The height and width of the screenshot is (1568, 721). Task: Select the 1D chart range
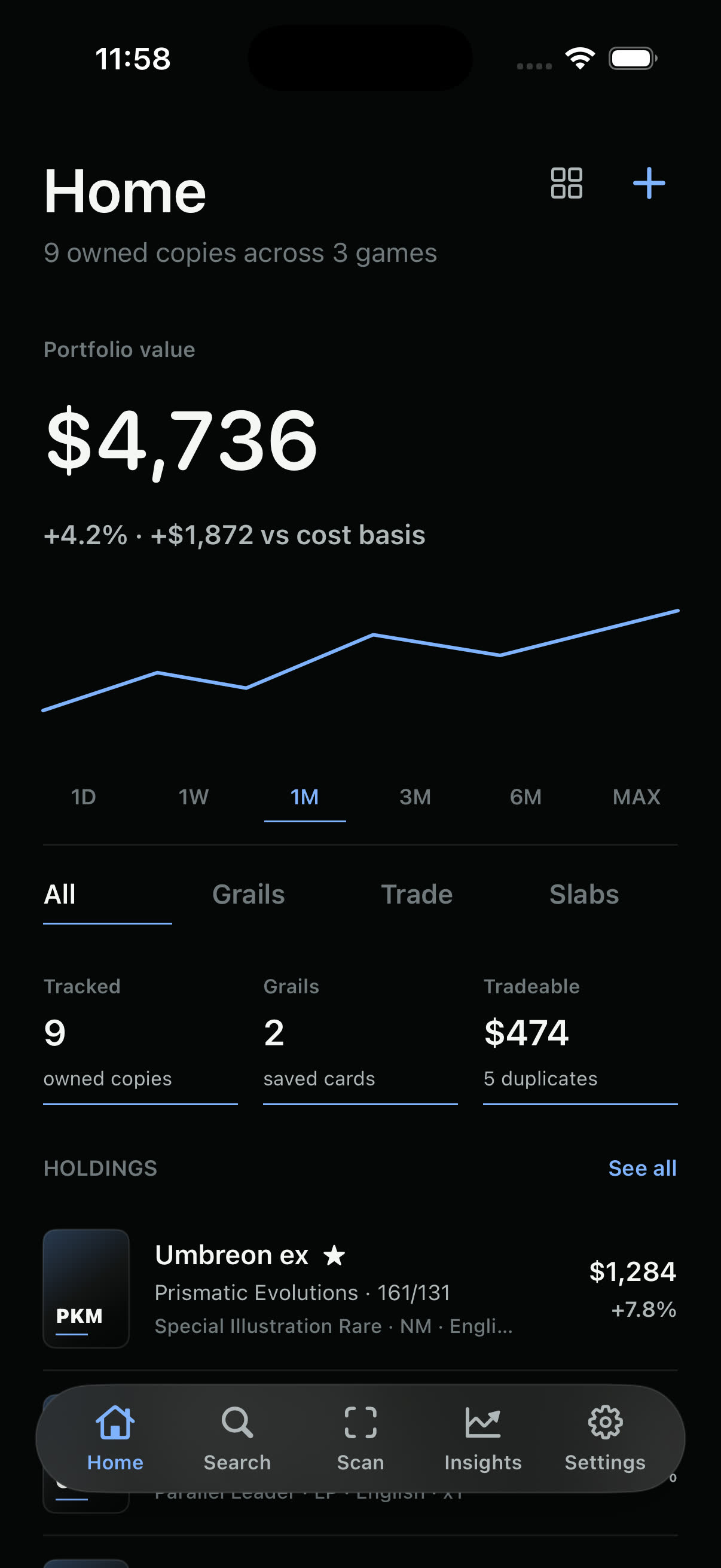(83, 797)
